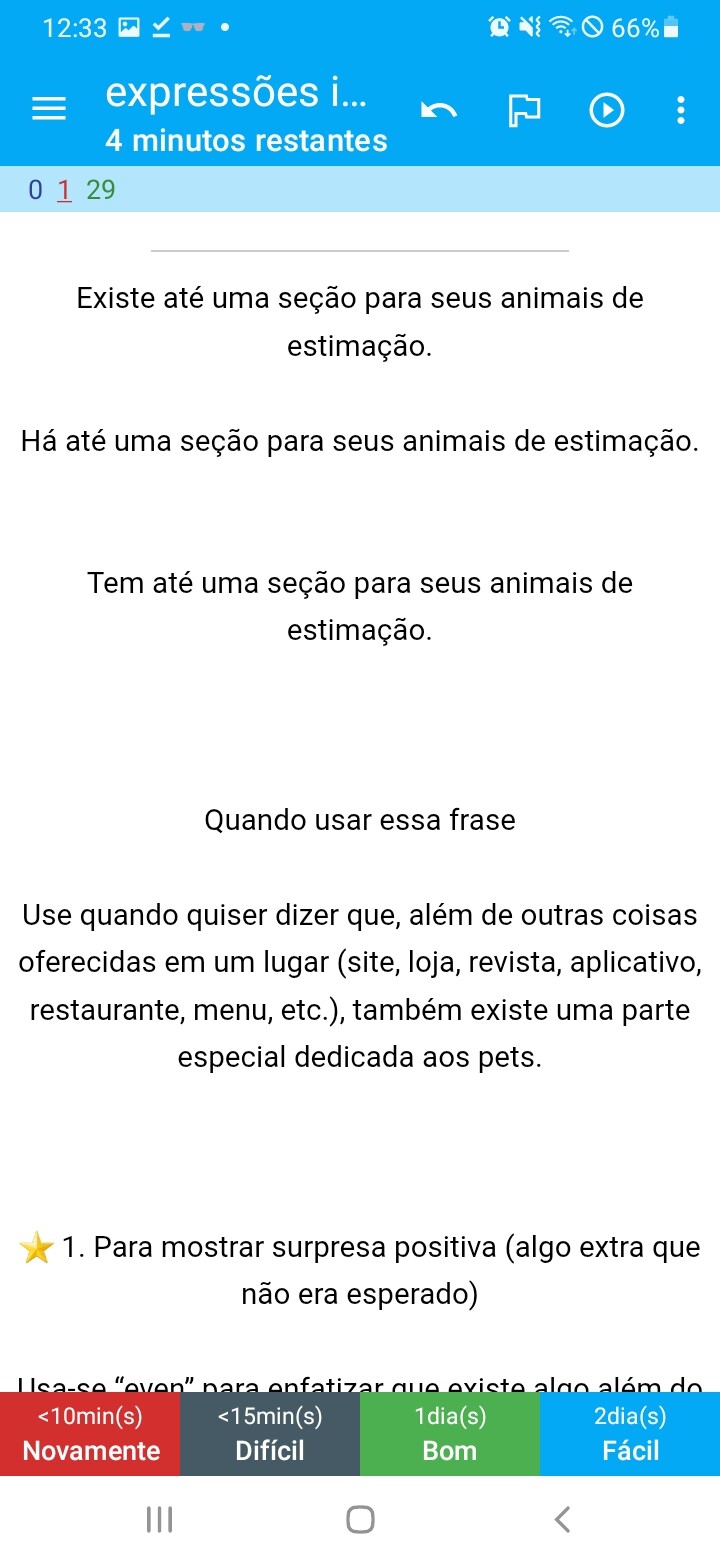Undo the last card answer
The image size is (720, 1560).
pyautogui.click(x=438, y=110)
